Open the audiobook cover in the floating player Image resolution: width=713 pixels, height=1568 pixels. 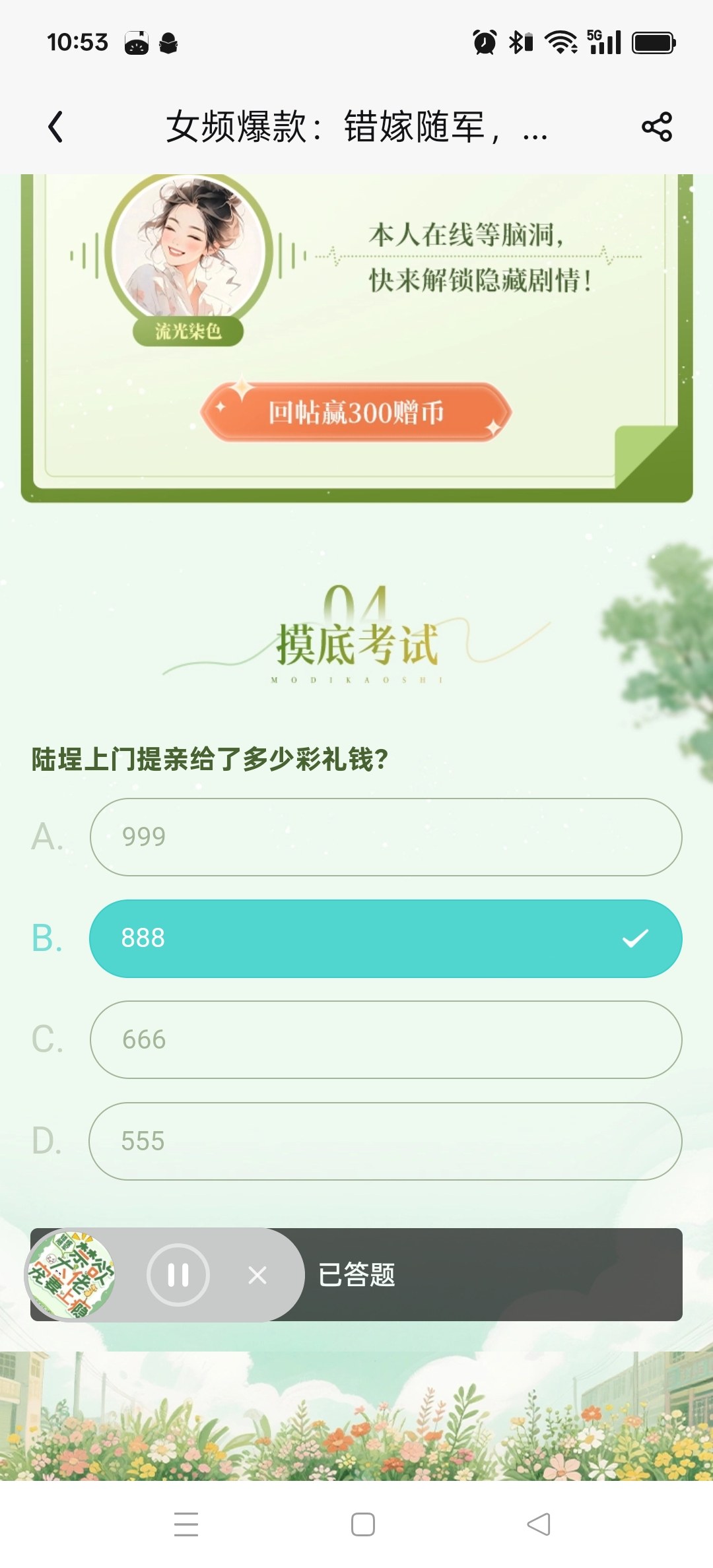[x=71, y=1274]
